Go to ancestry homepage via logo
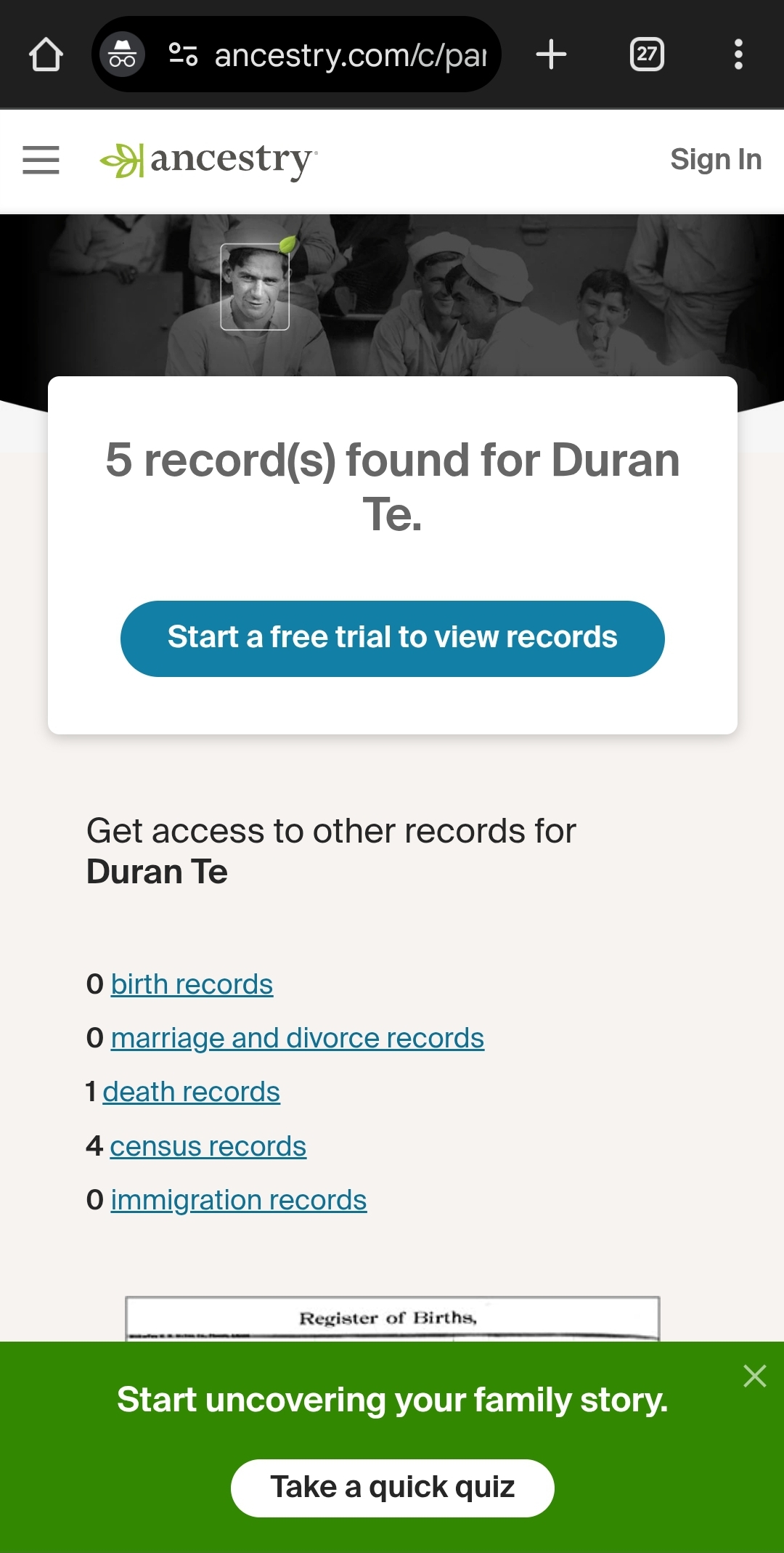This screenshot has height=1553, width=784. pyautogui.click(x=209, y=160)
